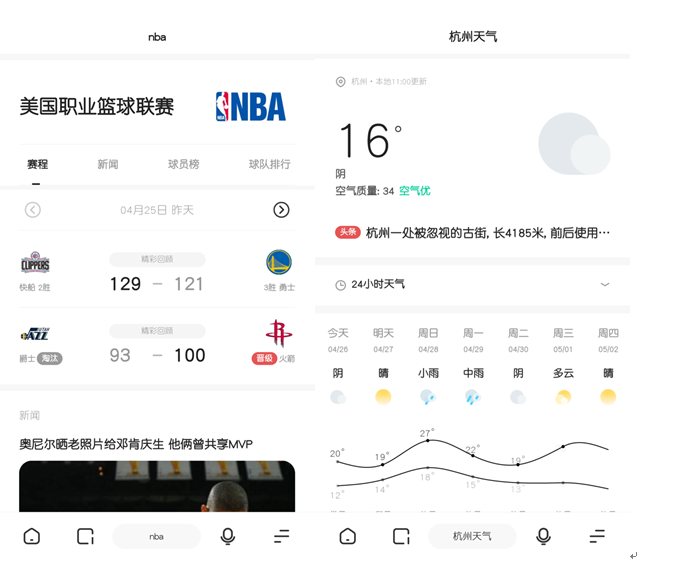The height and width of the screenshot is (583, 674).
Task: Switch to the 新闻 tab
Action: tap(108, 164)
